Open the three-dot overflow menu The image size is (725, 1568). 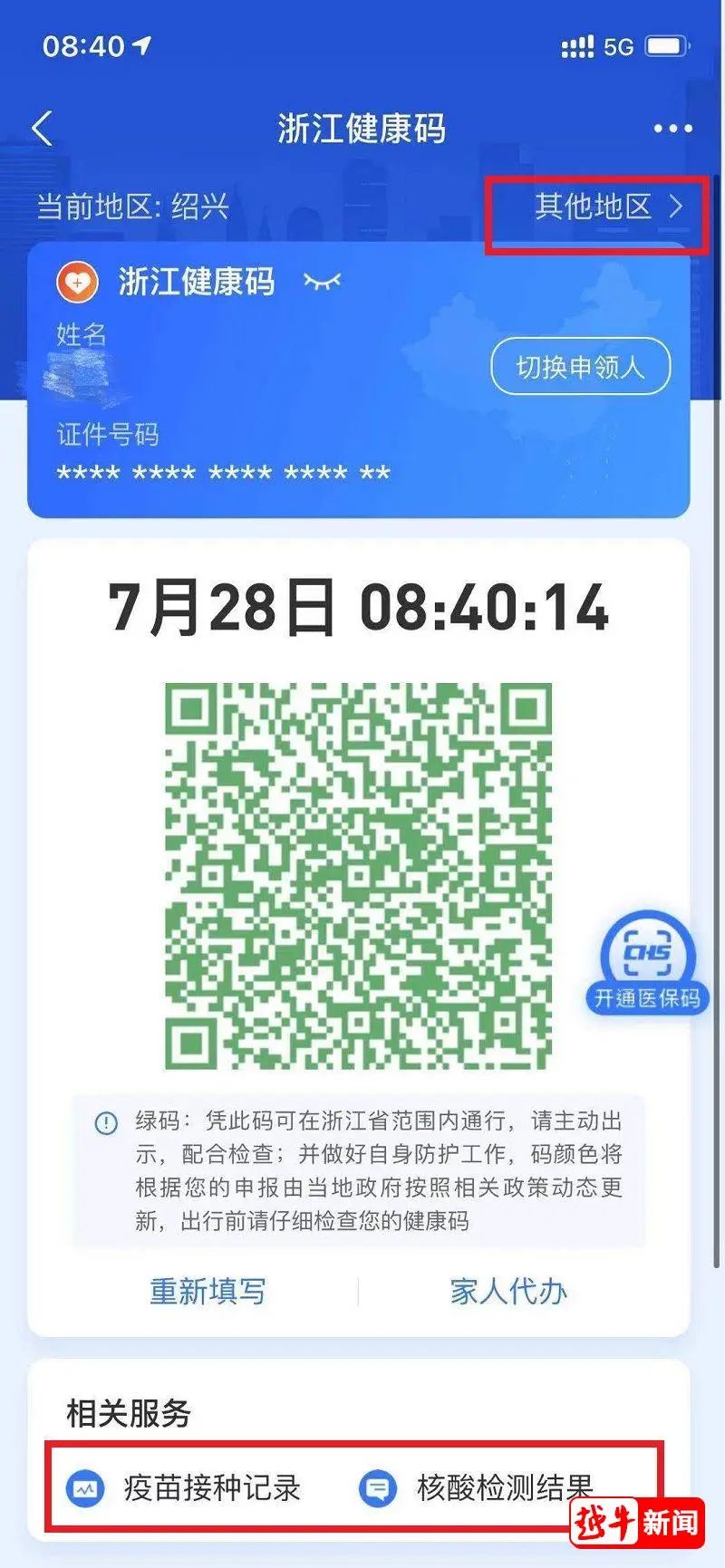(x=672, y=130)
